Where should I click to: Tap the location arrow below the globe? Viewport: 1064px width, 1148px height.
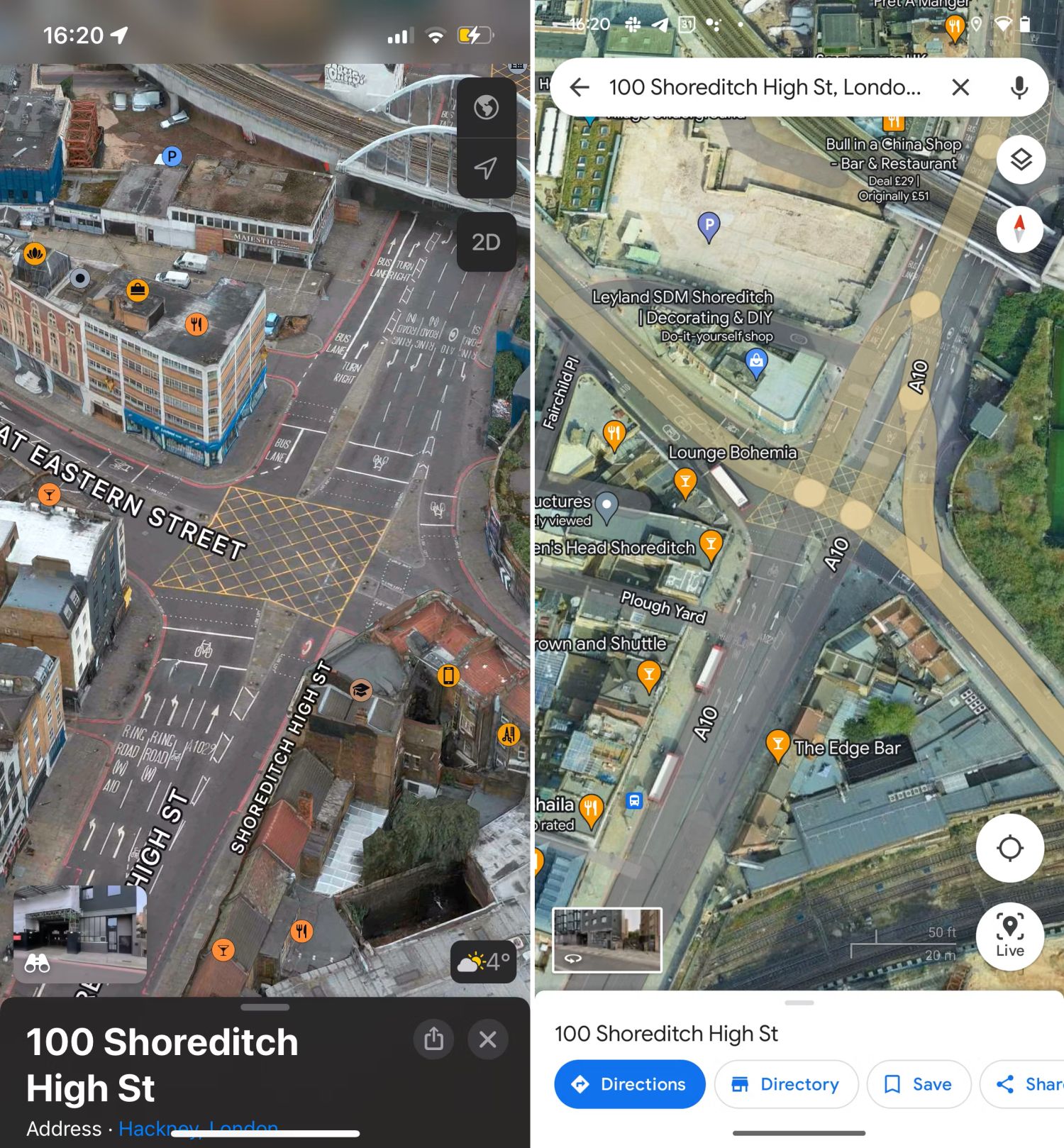click(x=486, y=168)
